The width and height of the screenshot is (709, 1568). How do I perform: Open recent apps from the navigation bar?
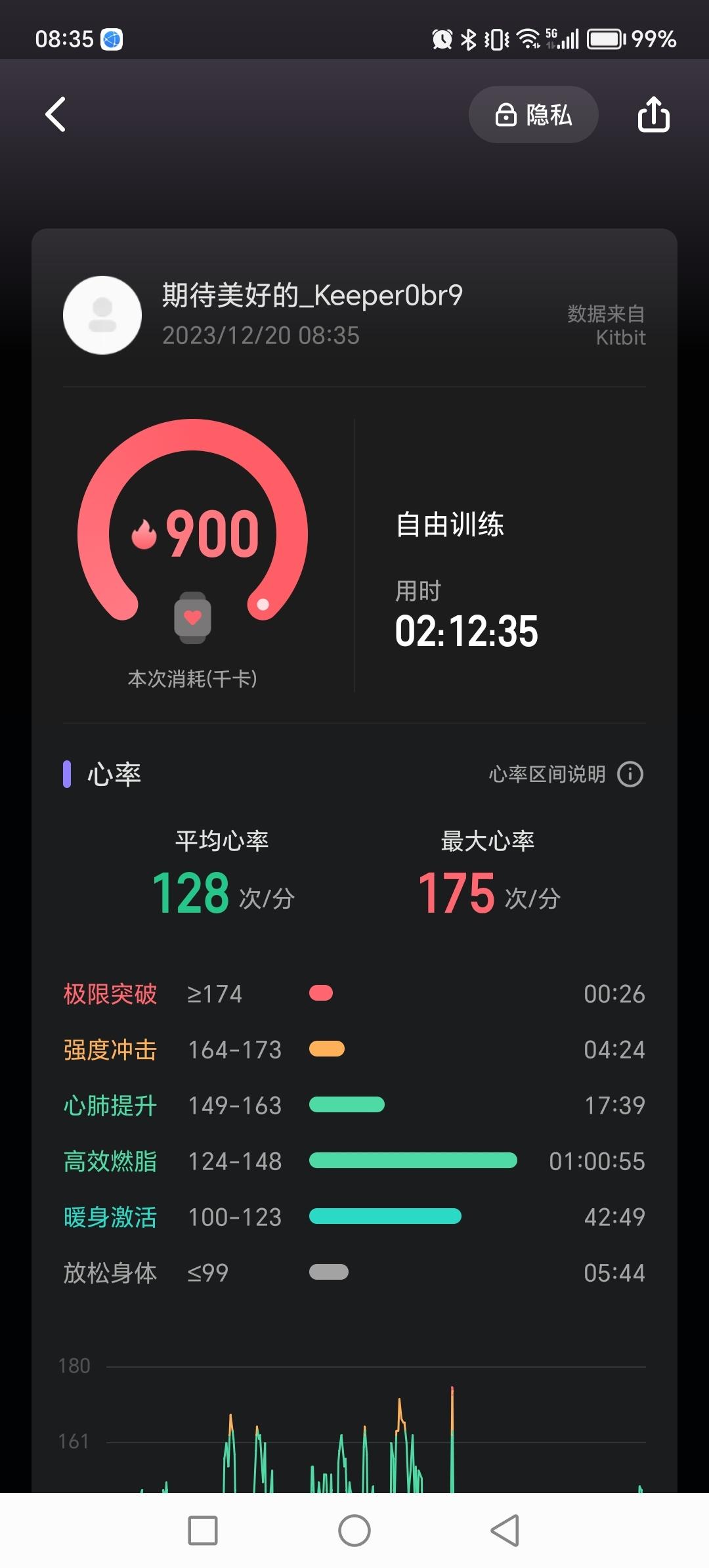click(x=203, y=1531)
